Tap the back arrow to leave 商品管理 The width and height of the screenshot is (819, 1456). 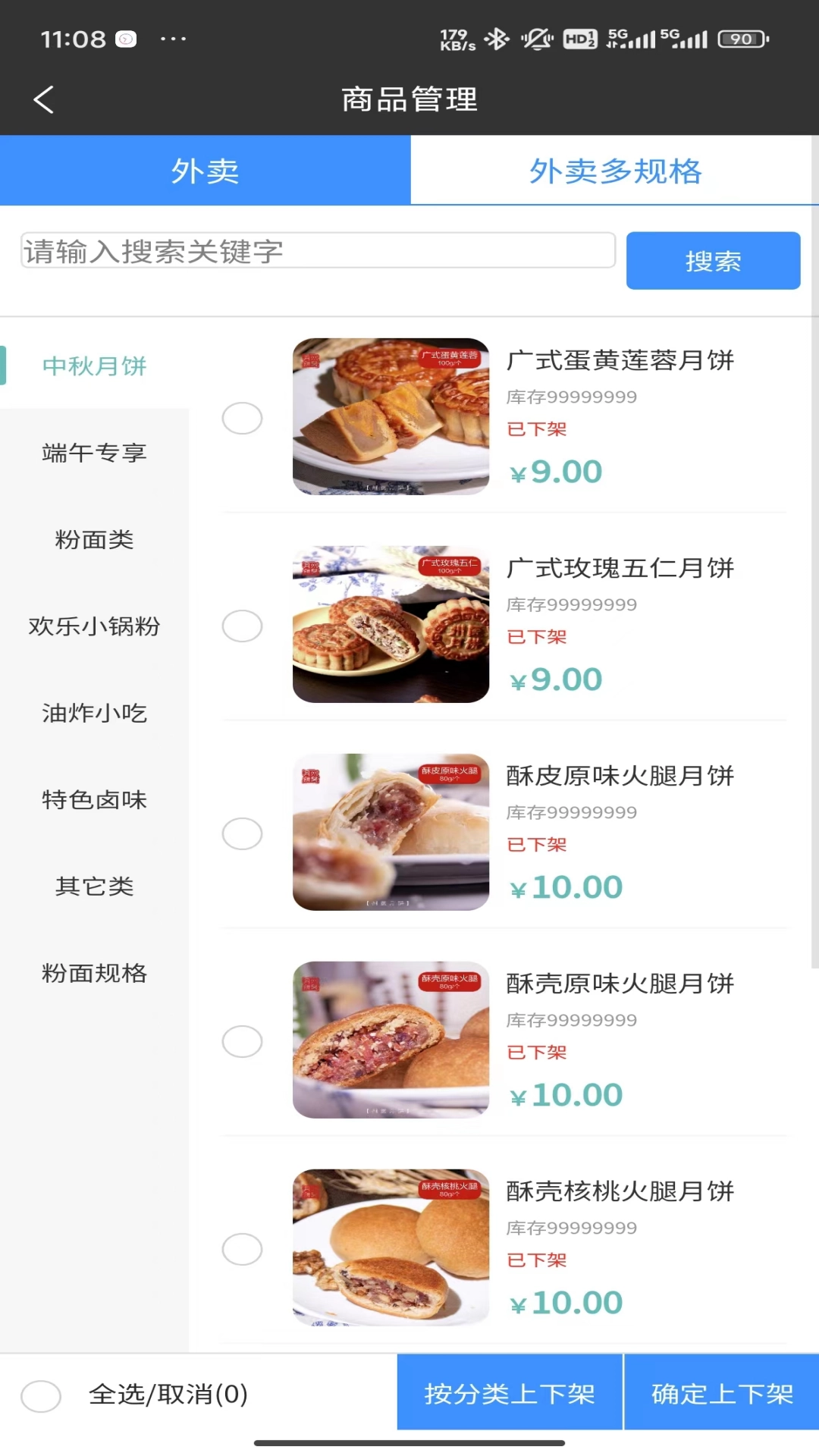43,99
